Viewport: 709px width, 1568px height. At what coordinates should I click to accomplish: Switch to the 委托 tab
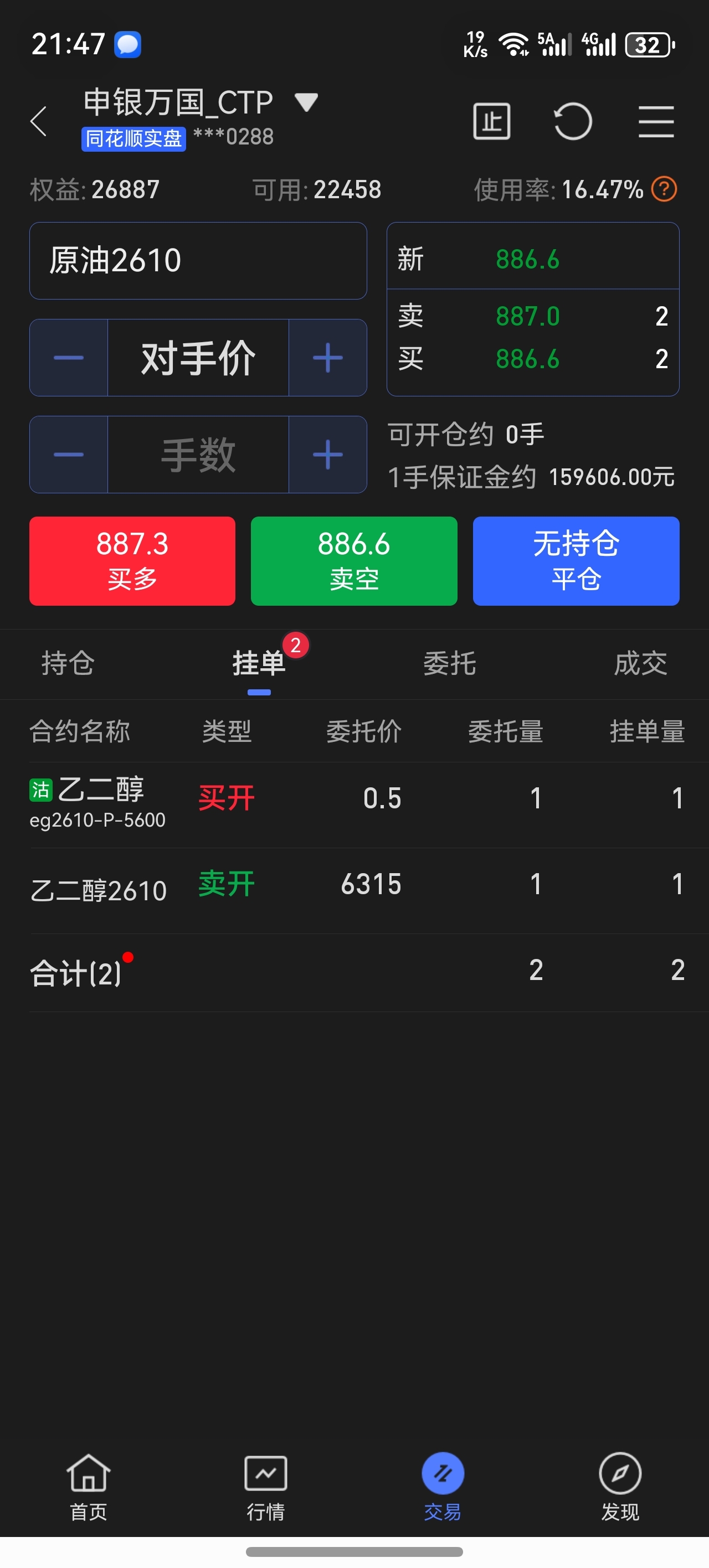point(450,663)
